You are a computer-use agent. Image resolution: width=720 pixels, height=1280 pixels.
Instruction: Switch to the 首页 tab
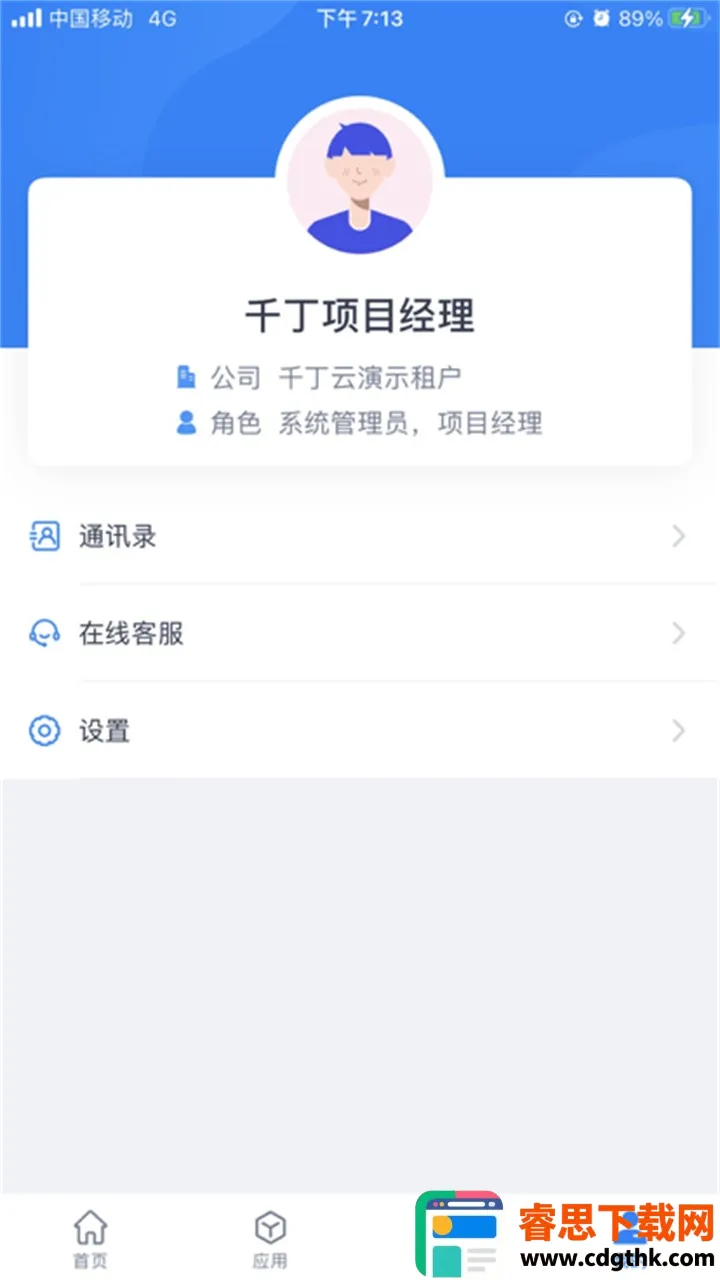point(90,1238)
